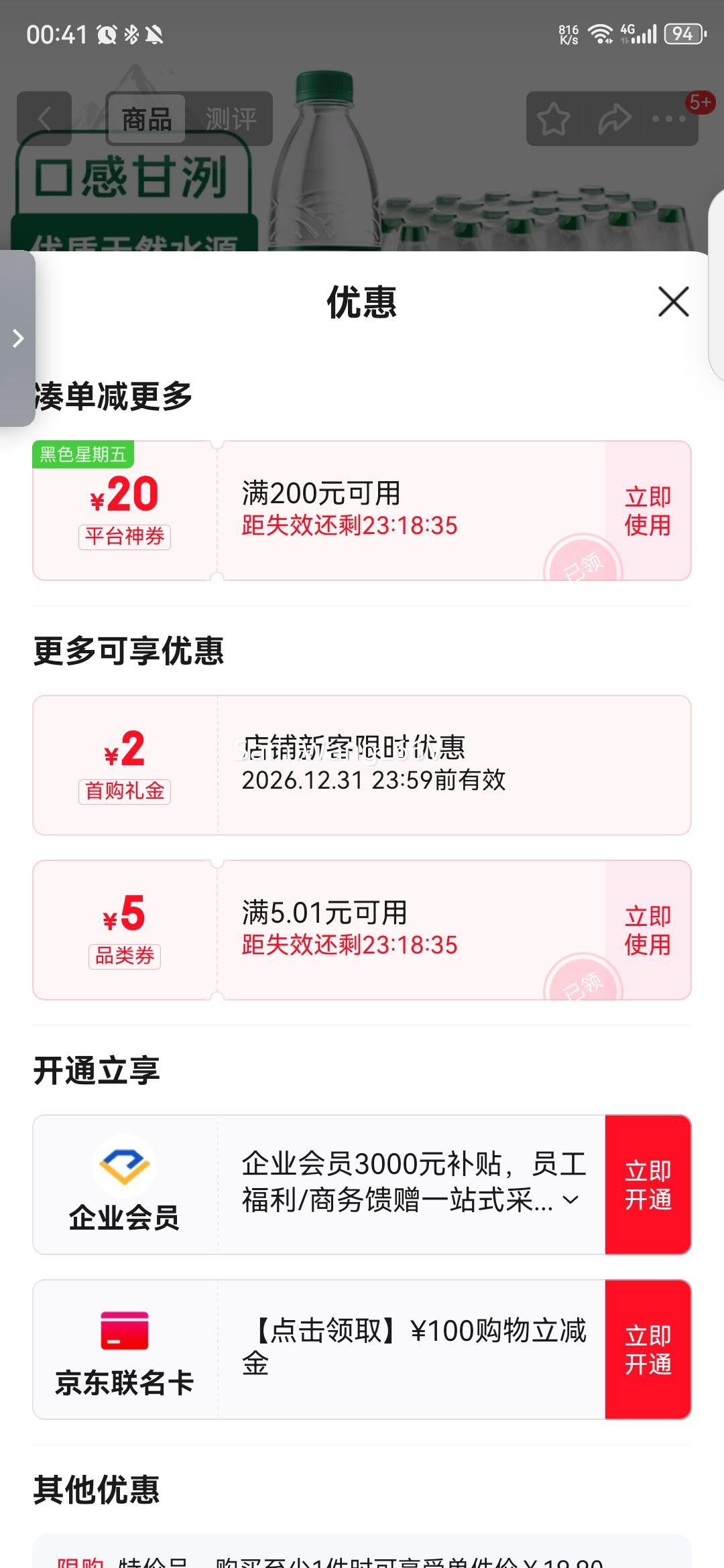Tap the 平台神券 ¥20 coupon label
724x1568 pixels.
(x=124, y=536)
